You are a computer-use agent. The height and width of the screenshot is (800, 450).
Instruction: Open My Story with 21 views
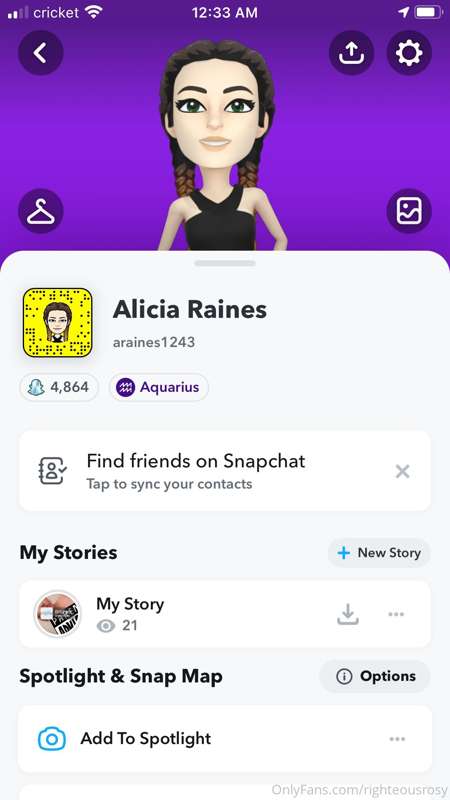coord(224,614)
